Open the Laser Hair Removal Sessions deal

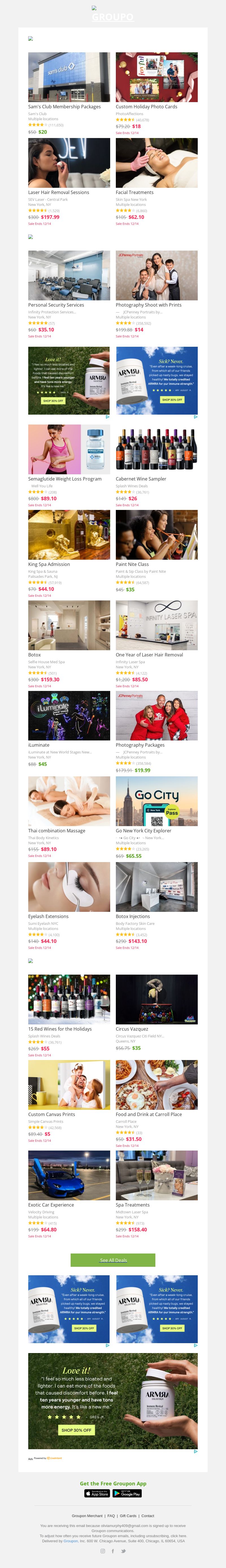point(69,163)
